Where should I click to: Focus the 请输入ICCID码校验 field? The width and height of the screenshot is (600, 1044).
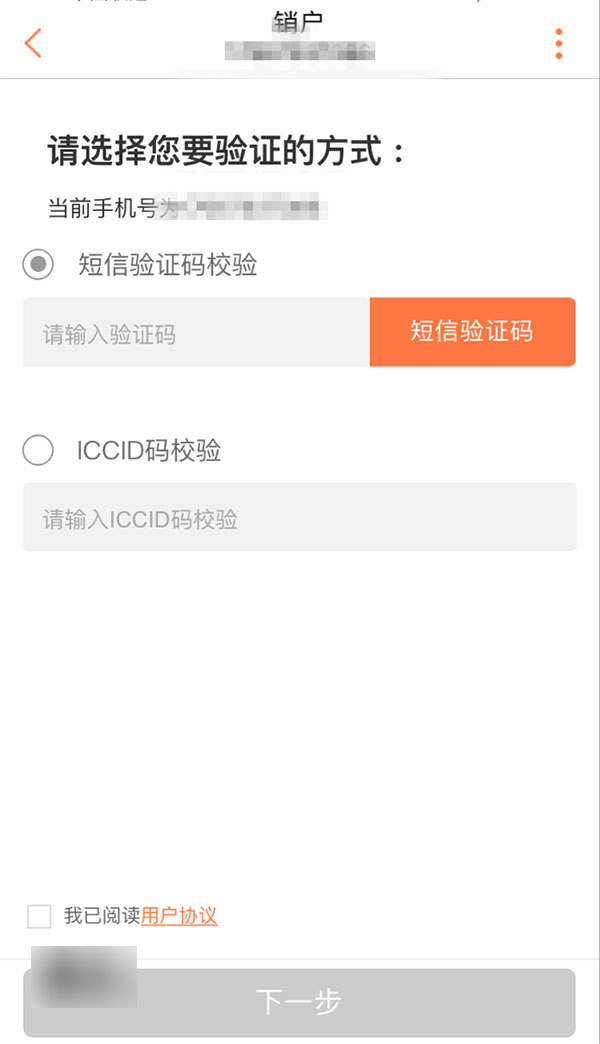point(299,518)
